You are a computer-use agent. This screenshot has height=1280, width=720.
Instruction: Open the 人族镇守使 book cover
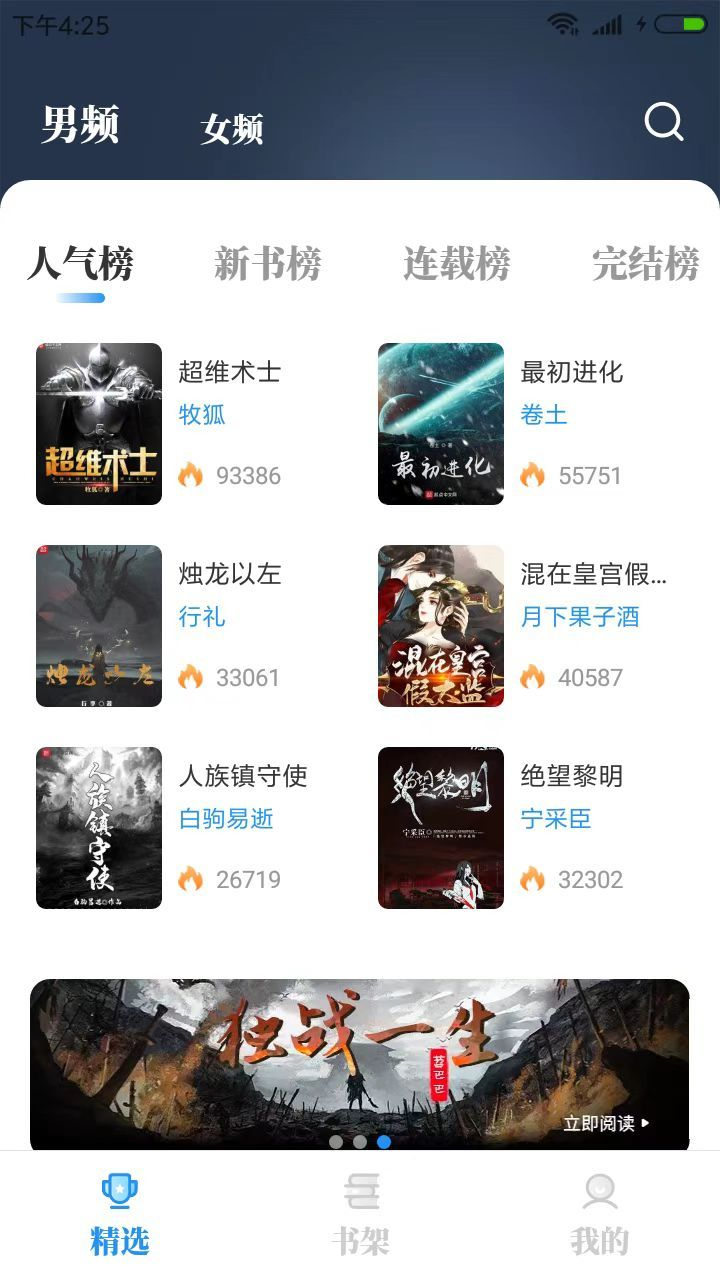[x=98, y=827]
